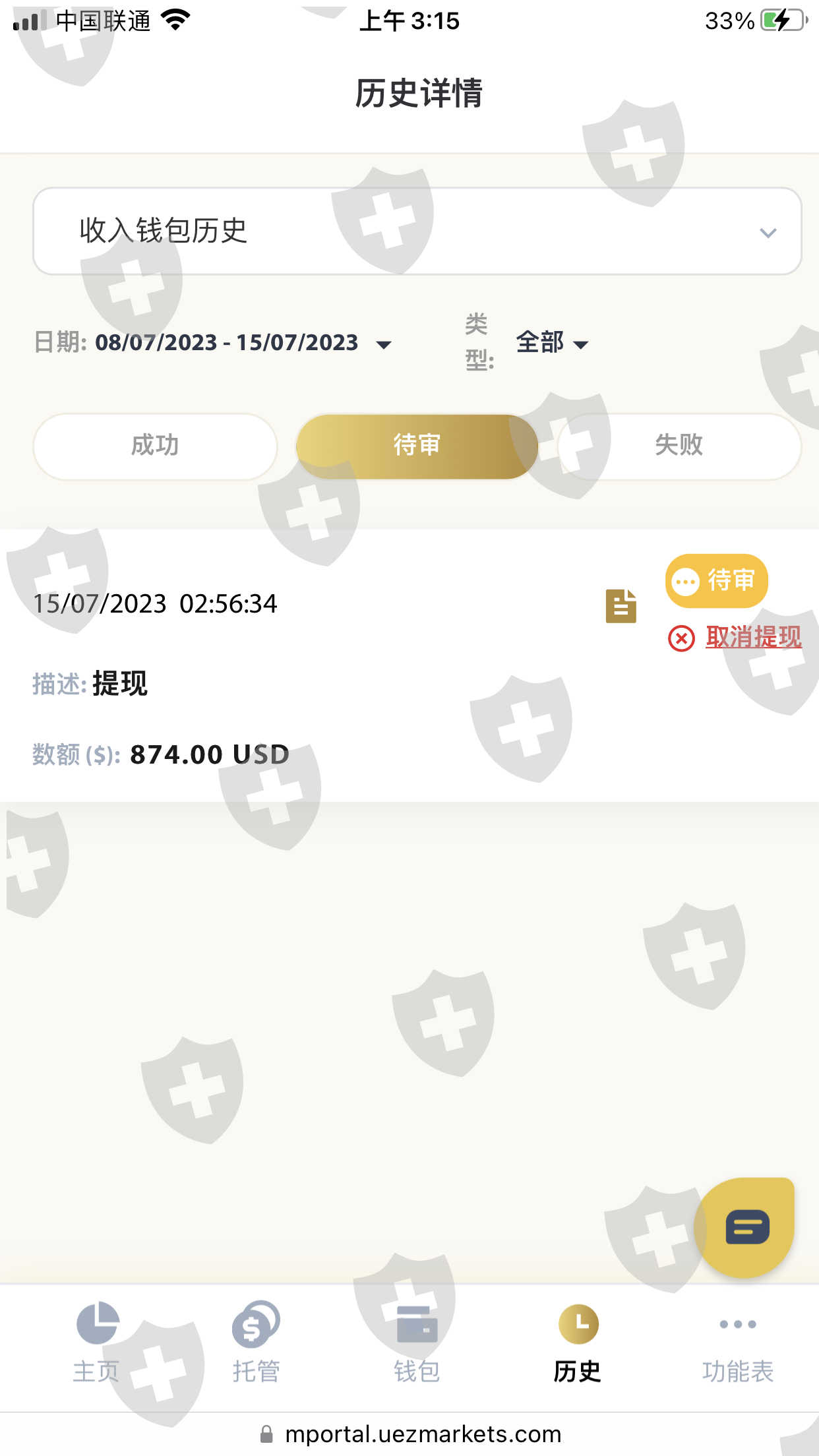This screenshot has height=1456, width=819.
Task: Select the 待审 filter tab
Action: [x=417, y=446]
